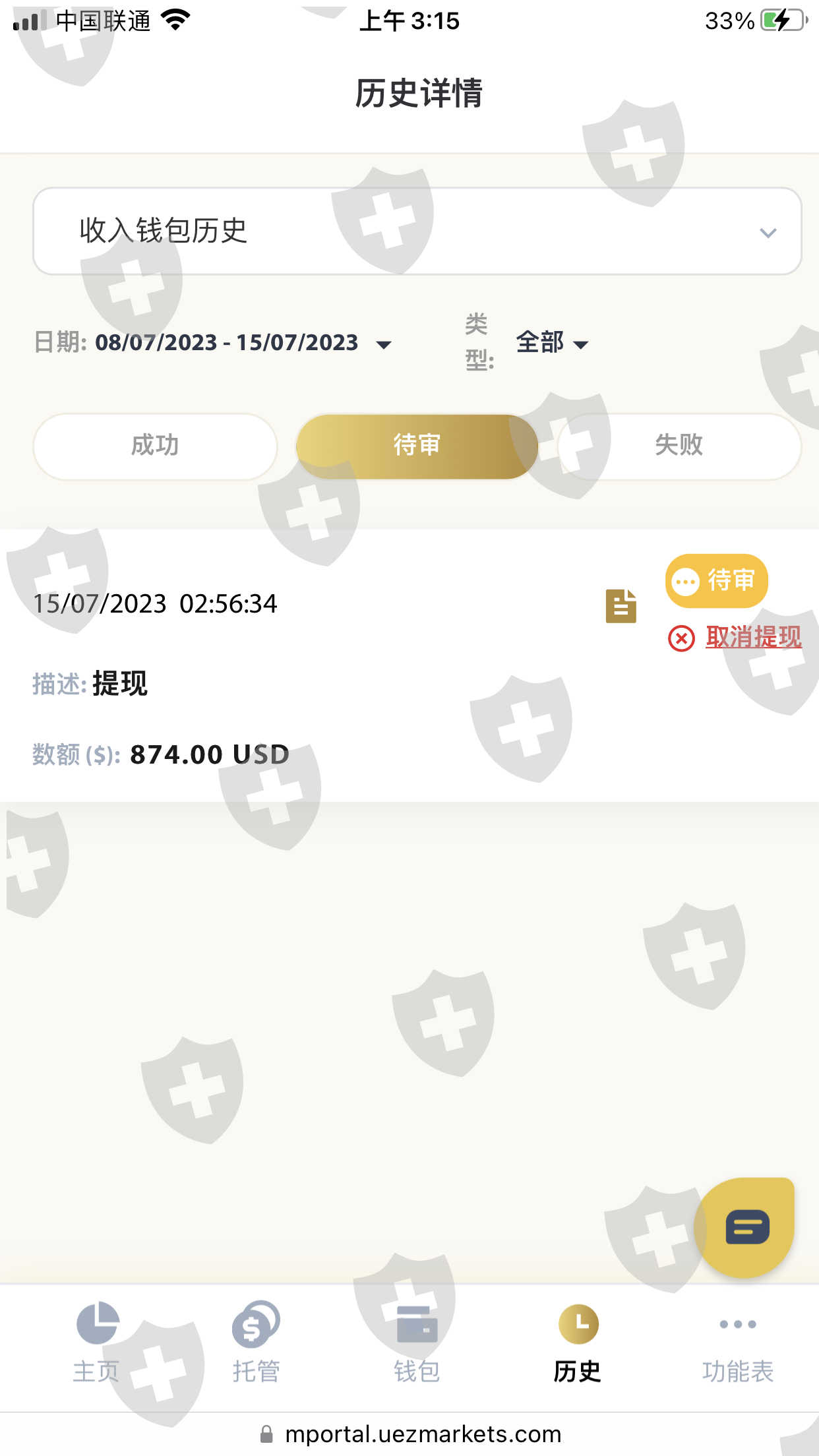This screenshot has height=1456, width=819.
Task: Select the 待审 filter tab
Action: [x=417, y=446]
